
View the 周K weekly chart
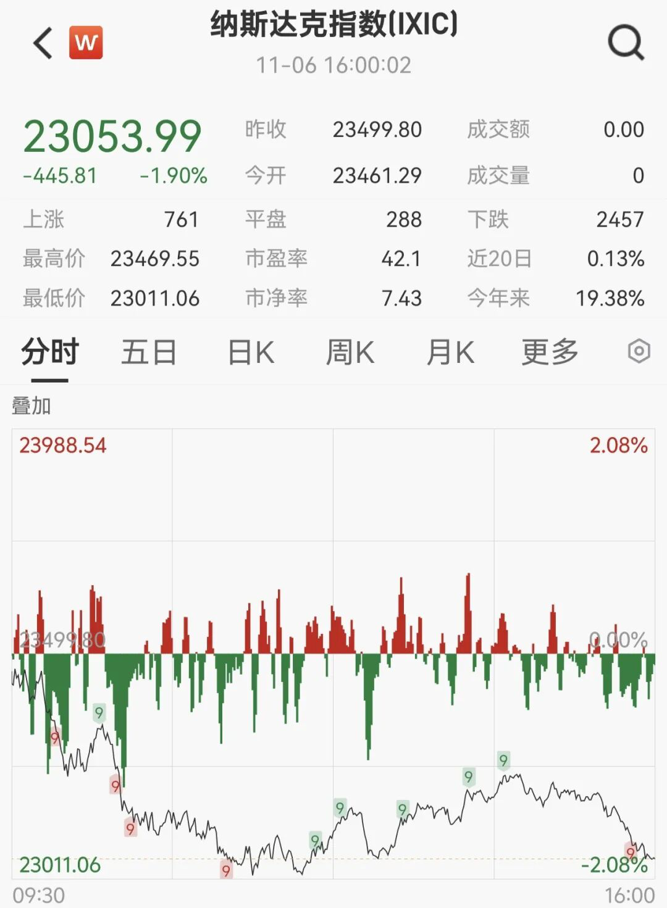(349, 352)
